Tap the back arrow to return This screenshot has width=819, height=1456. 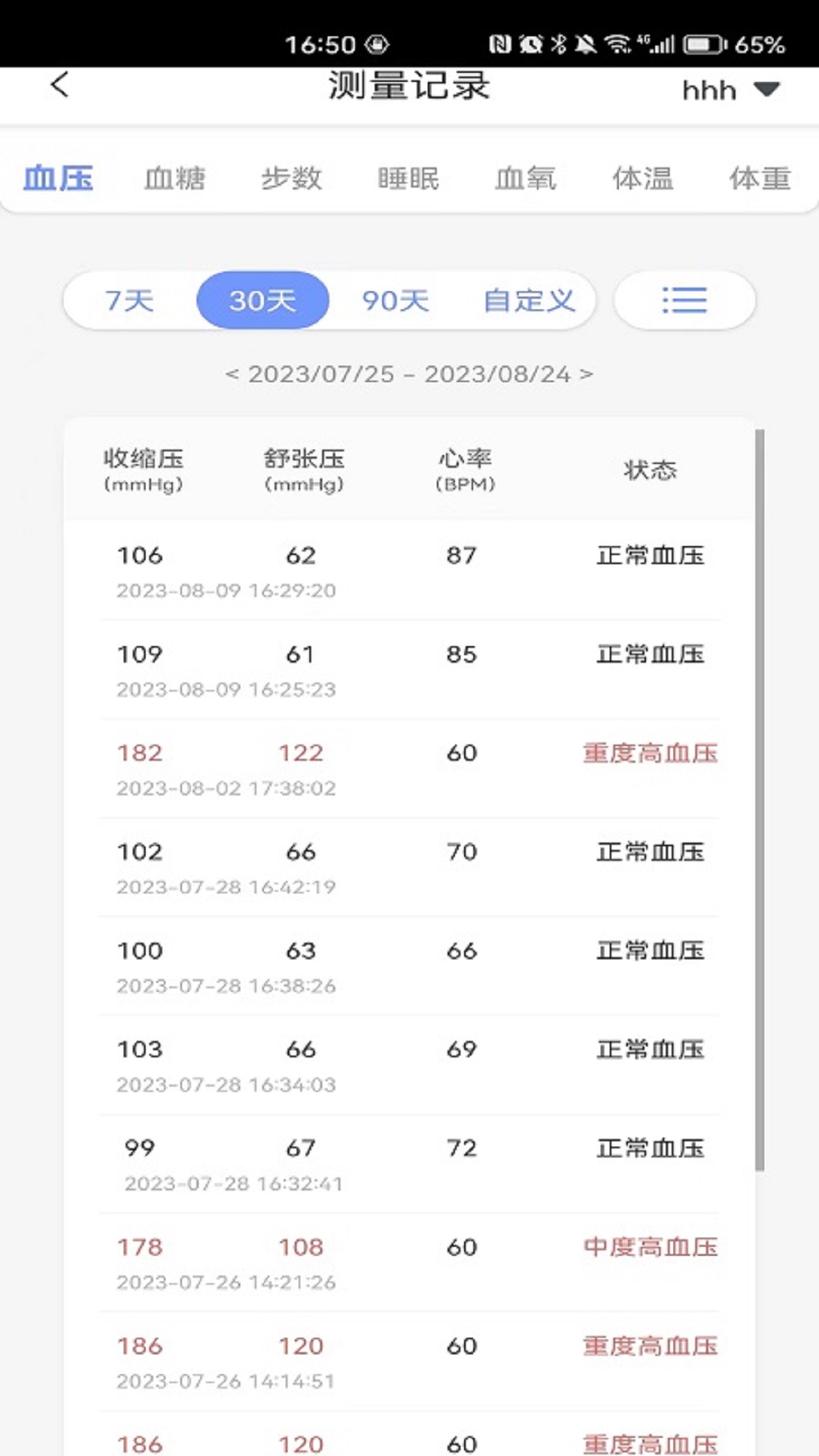(60, 86)
